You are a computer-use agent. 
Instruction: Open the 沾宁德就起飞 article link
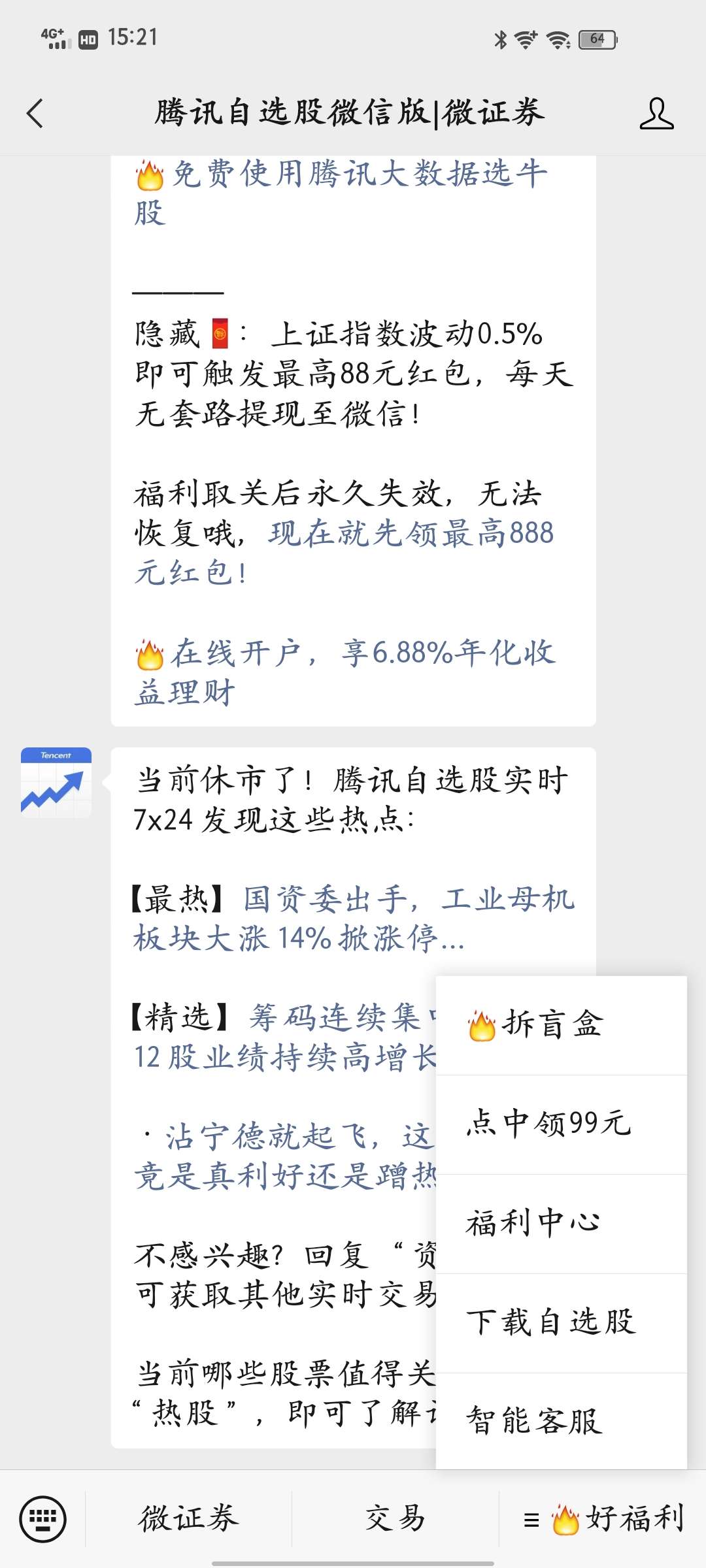point(286,1156)
